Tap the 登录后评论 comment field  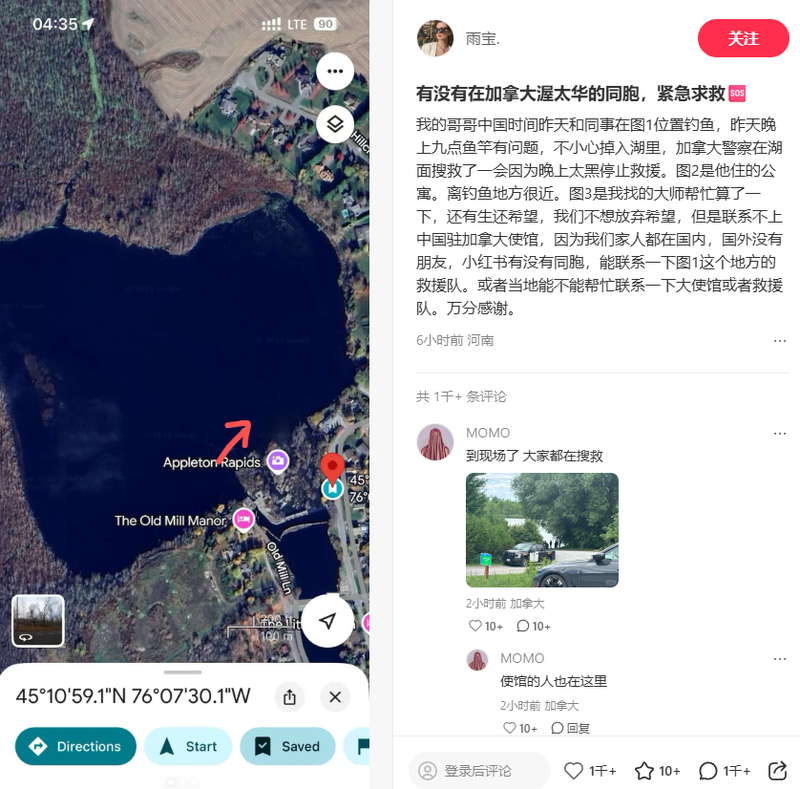(x=479, y=770)
